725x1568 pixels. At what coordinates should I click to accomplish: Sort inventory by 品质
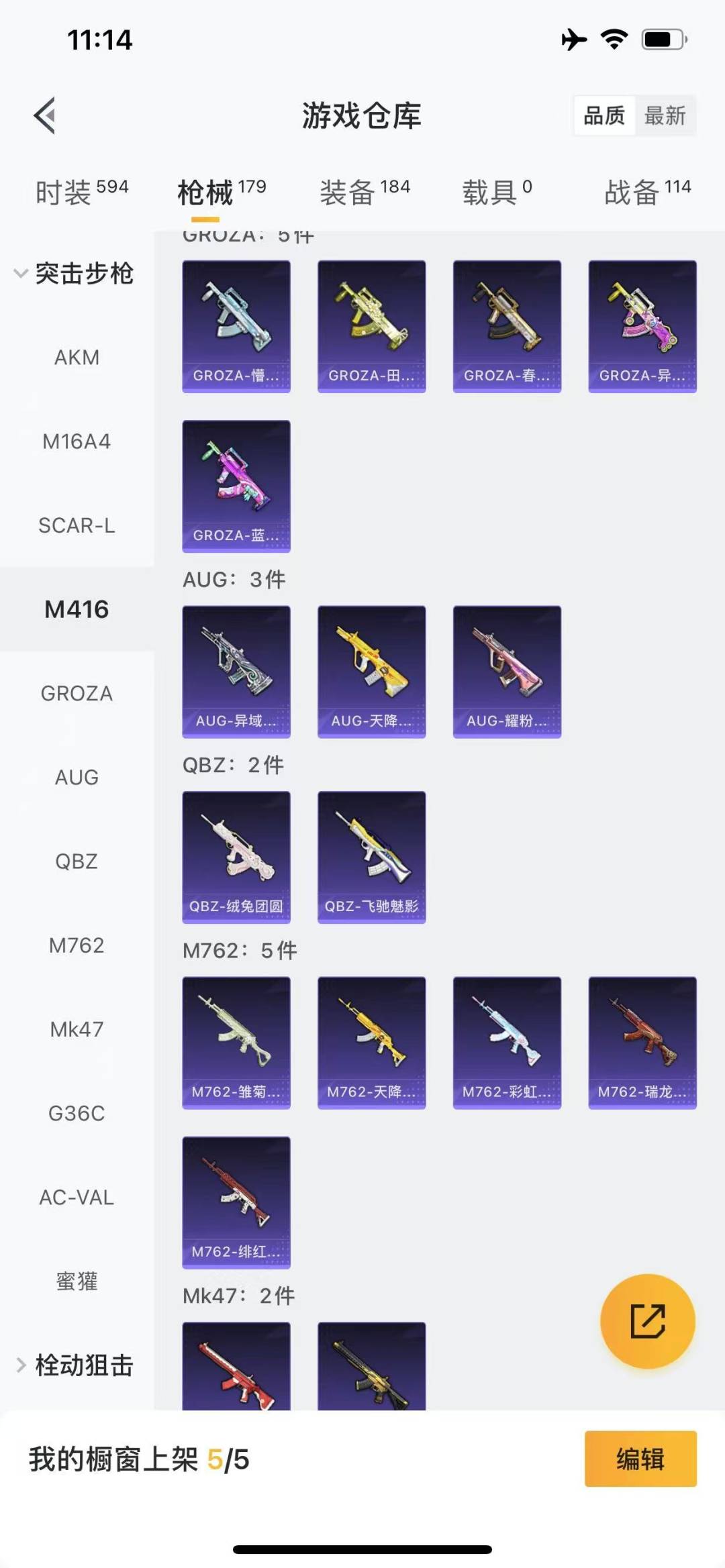point(604,116)
